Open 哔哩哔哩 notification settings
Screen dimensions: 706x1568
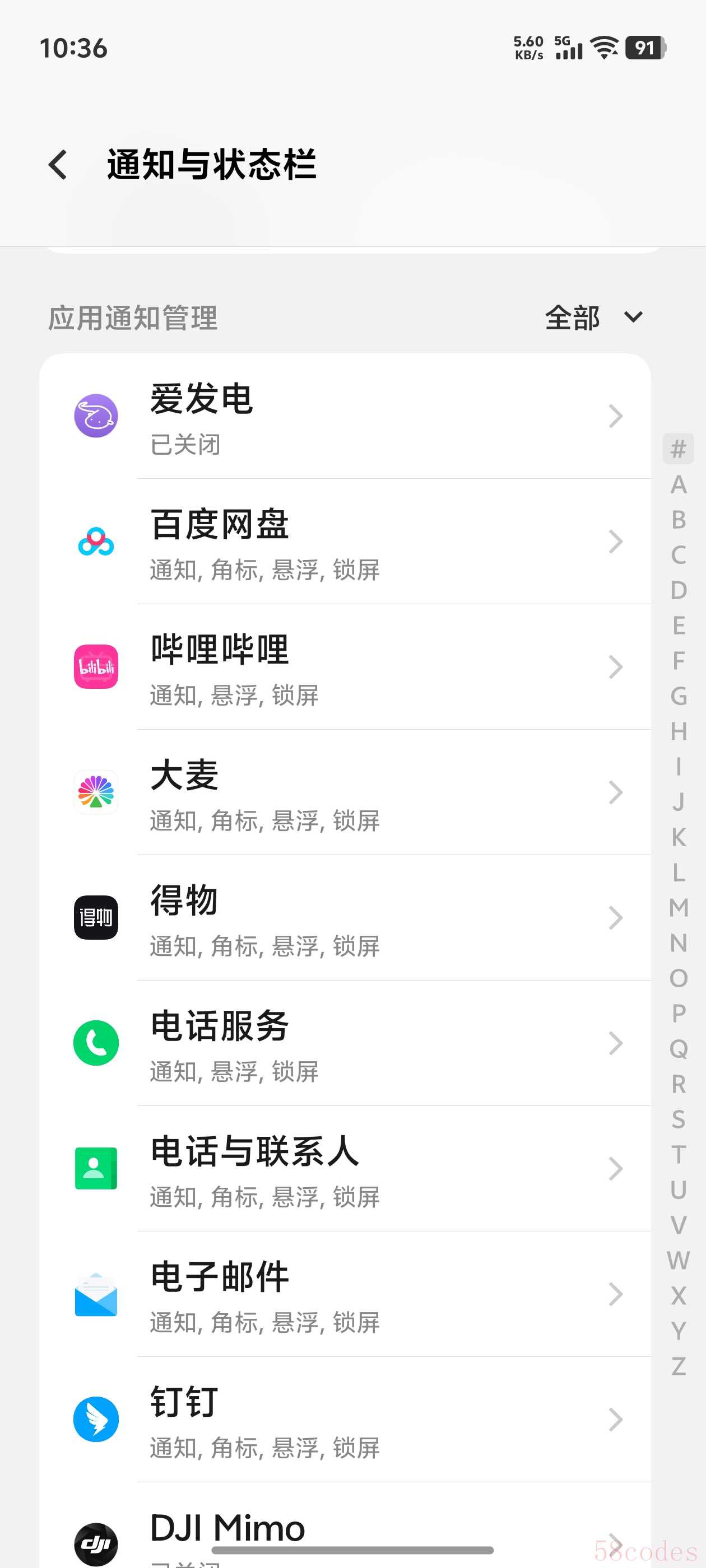[345, 667]
